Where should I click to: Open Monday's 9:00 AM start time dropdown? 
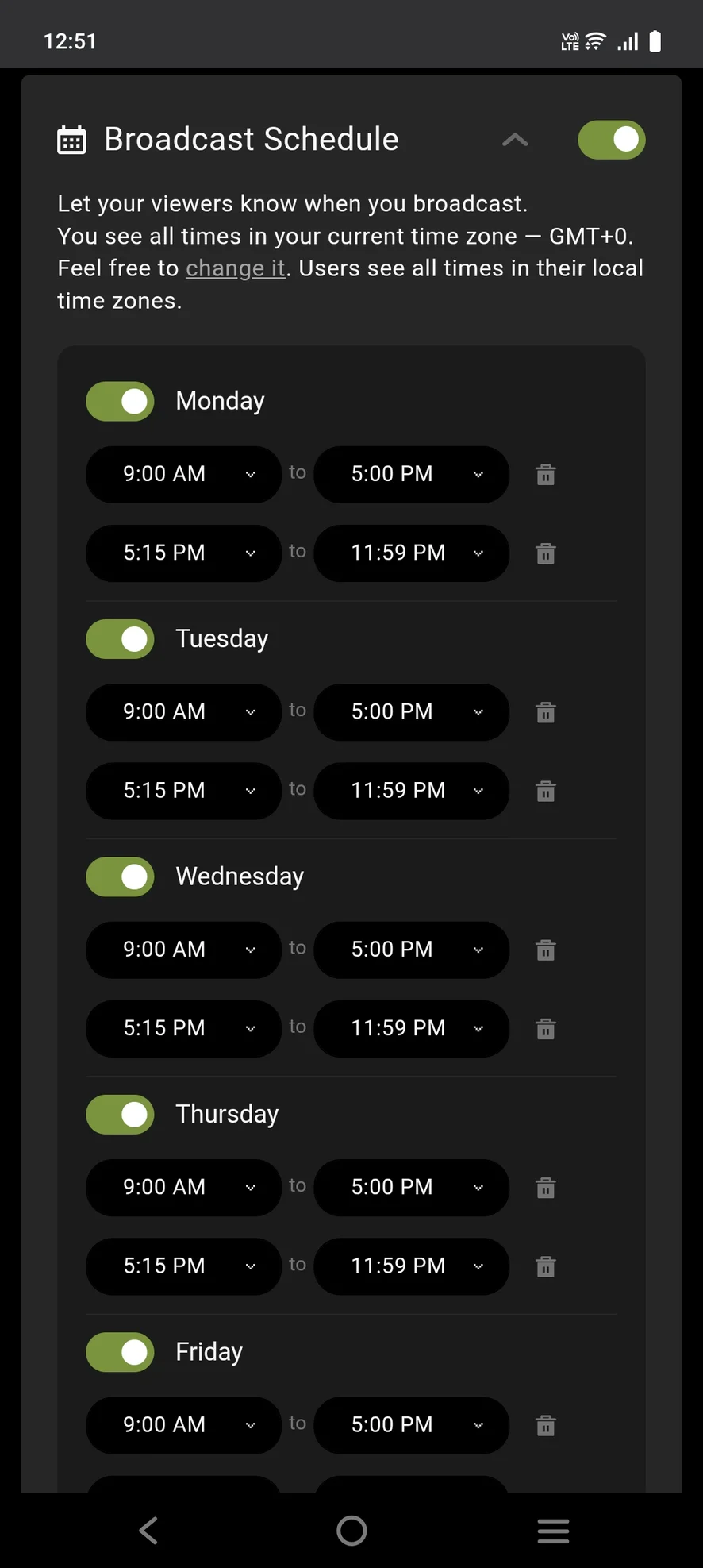pyautogui.click(x=183, y=474)
